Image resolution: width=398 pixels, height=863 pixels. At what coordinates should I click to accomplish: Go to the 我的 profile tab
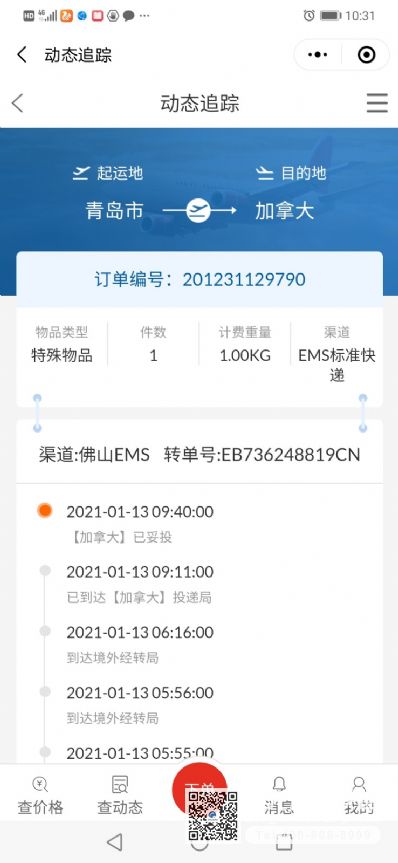tap(359, 795)
